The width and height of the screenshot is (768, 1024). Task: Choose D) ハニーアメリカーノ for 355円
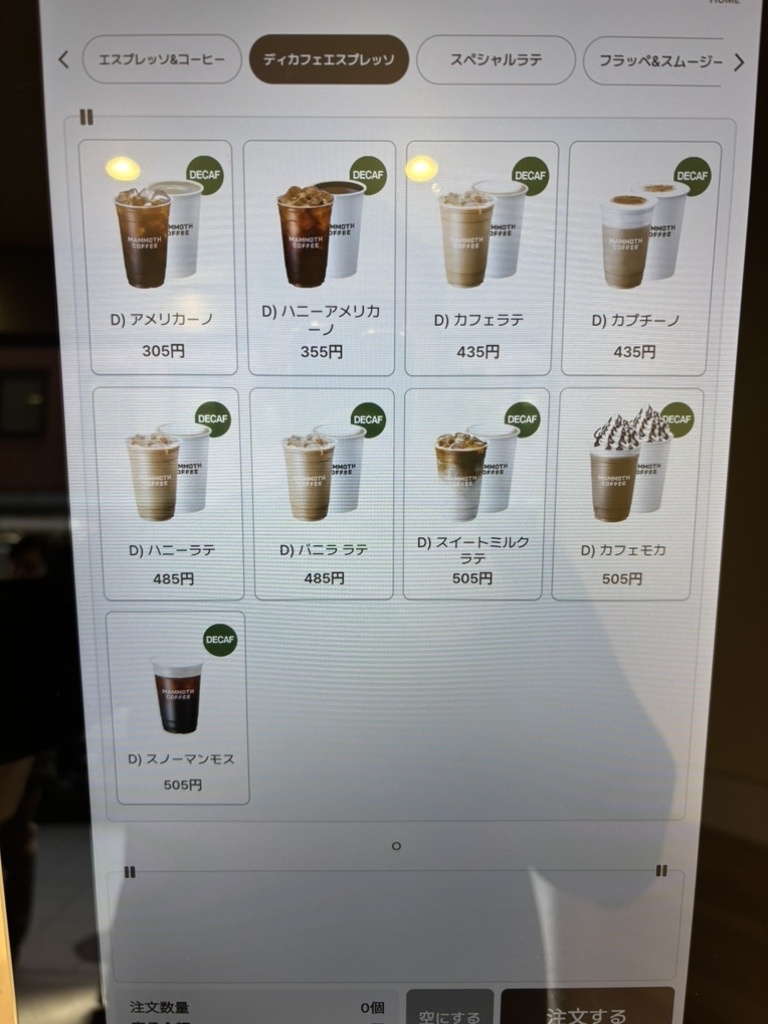[x=321, y=258]
